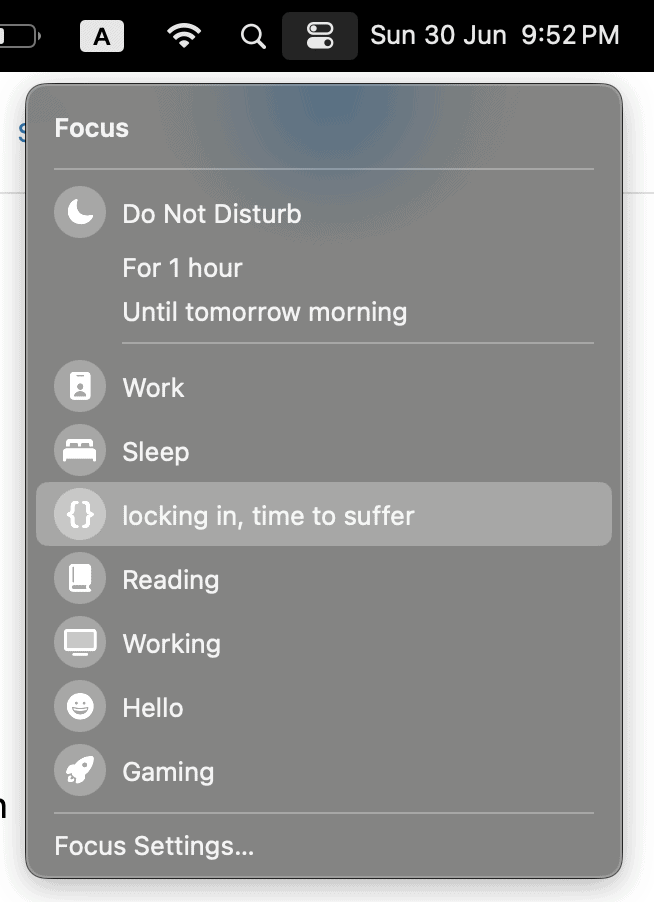Viewport: 654px width, 902px height.
Task: Open Focus Settings
Action: pyautogui.click(x=154, y=846)
